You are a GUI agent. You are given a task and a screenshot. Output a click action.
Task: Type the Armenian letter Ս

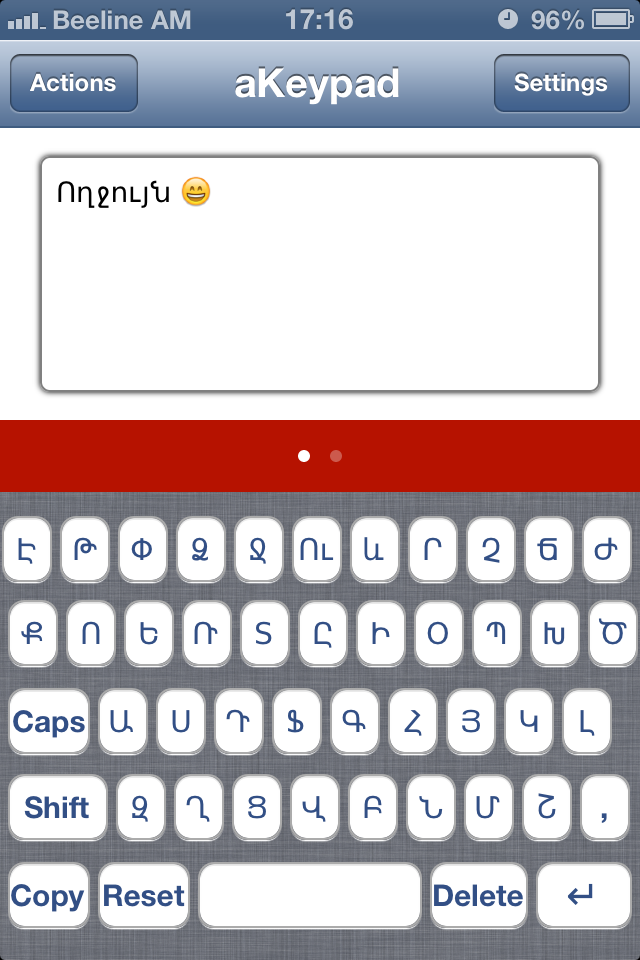coord(181,722)
